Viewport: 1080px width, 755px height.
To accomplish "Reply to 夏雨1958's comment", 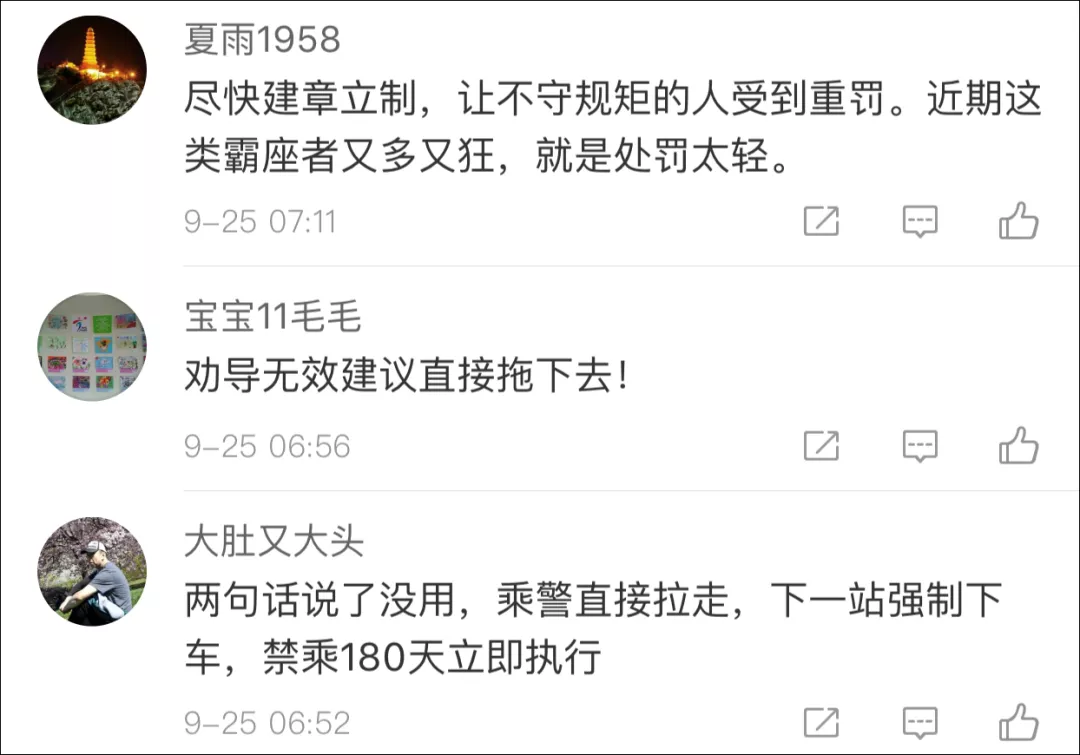I will [x=920, y=221].
